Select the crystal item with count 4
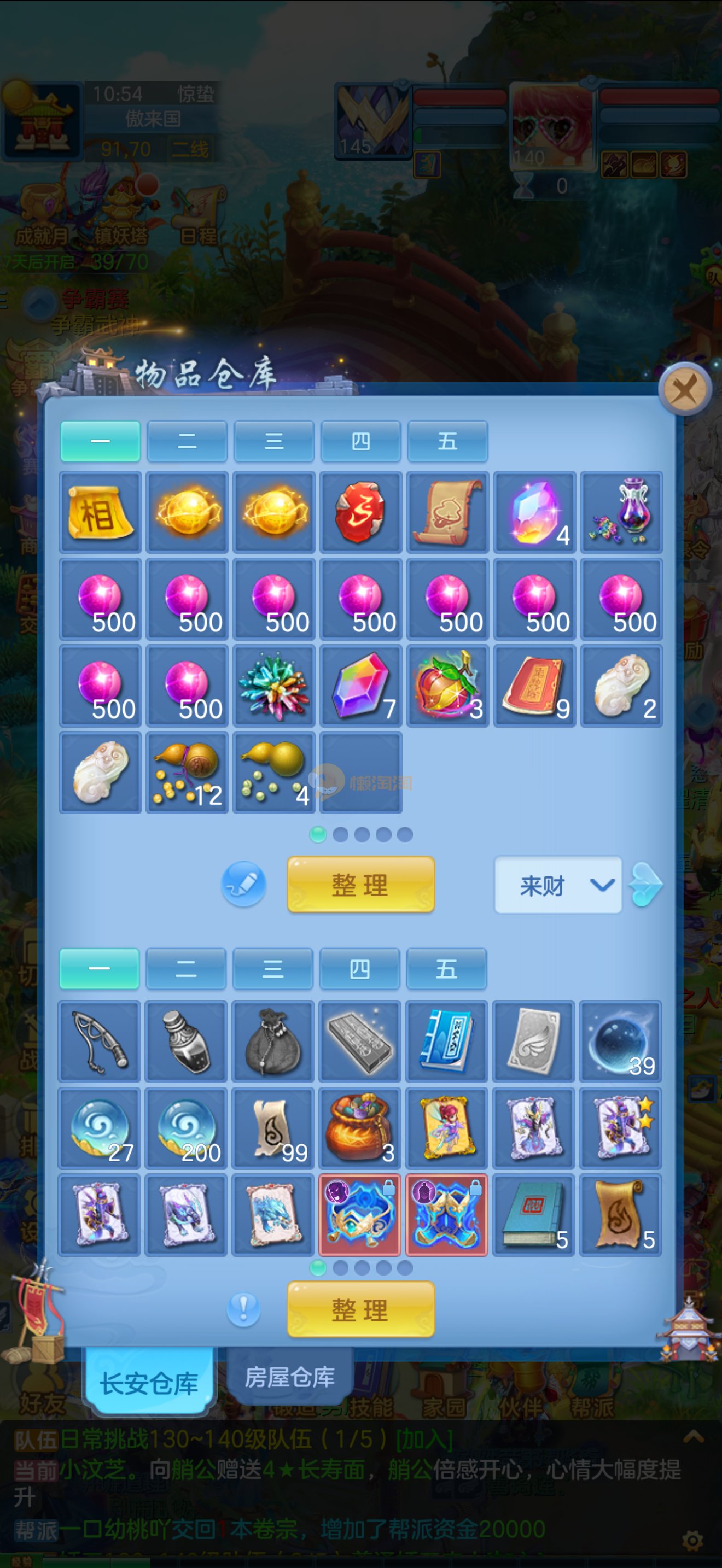Screen dimensions: 722x1568 (534, 512)
